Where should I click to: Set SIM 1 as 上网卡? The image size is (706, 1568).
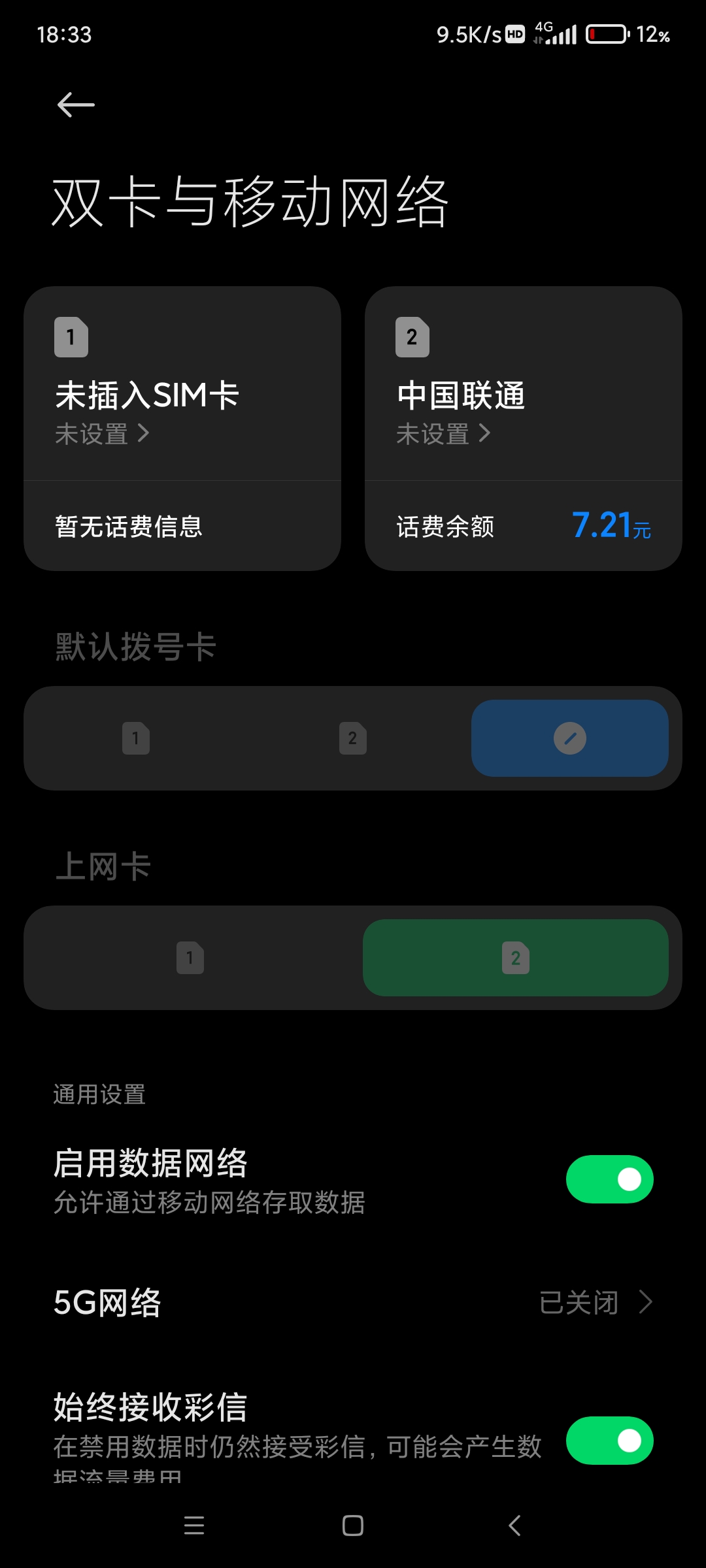(190, 958)
